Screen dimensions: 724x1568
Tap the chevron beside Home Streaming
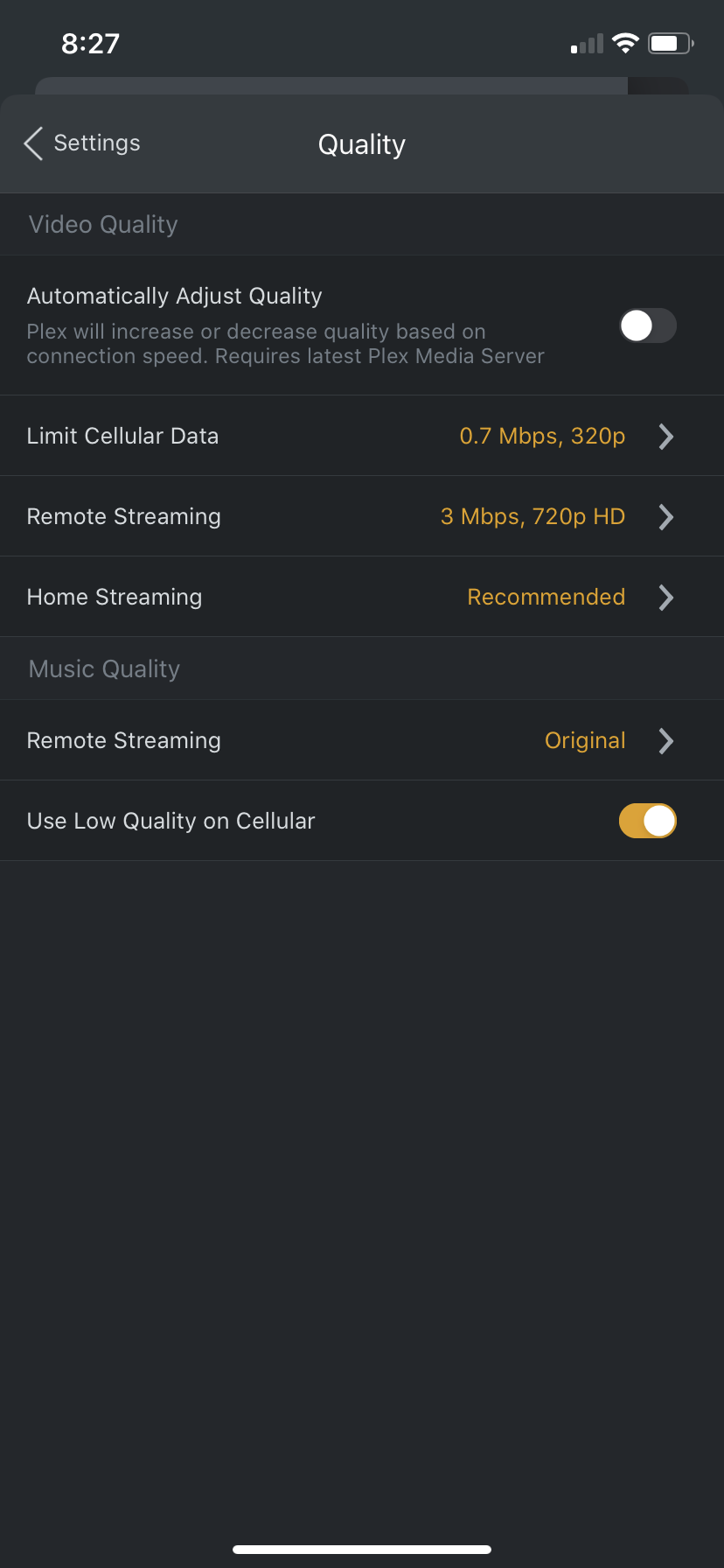666,597
